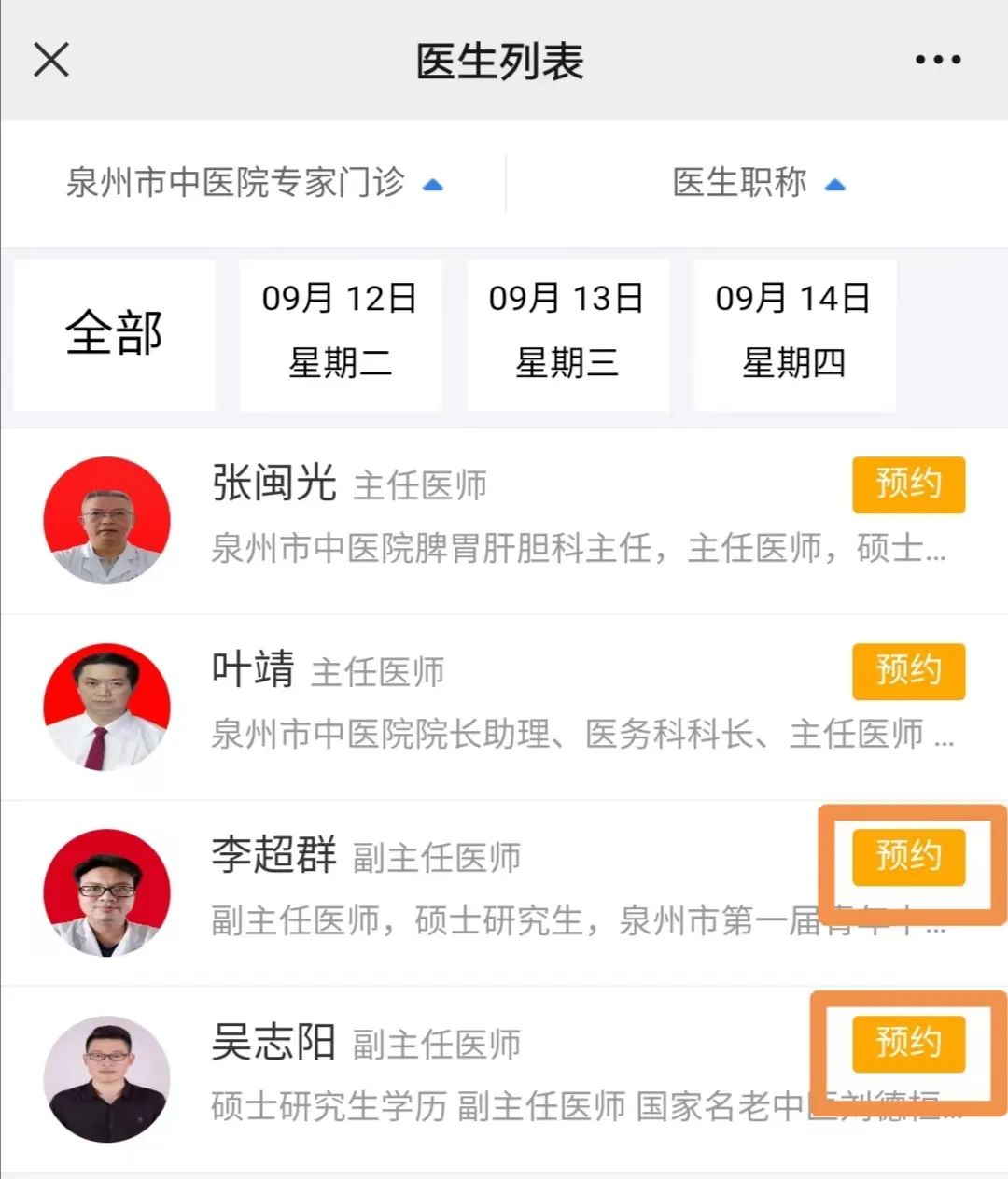Reserve a slot with 李超群

tap(907, 857)
